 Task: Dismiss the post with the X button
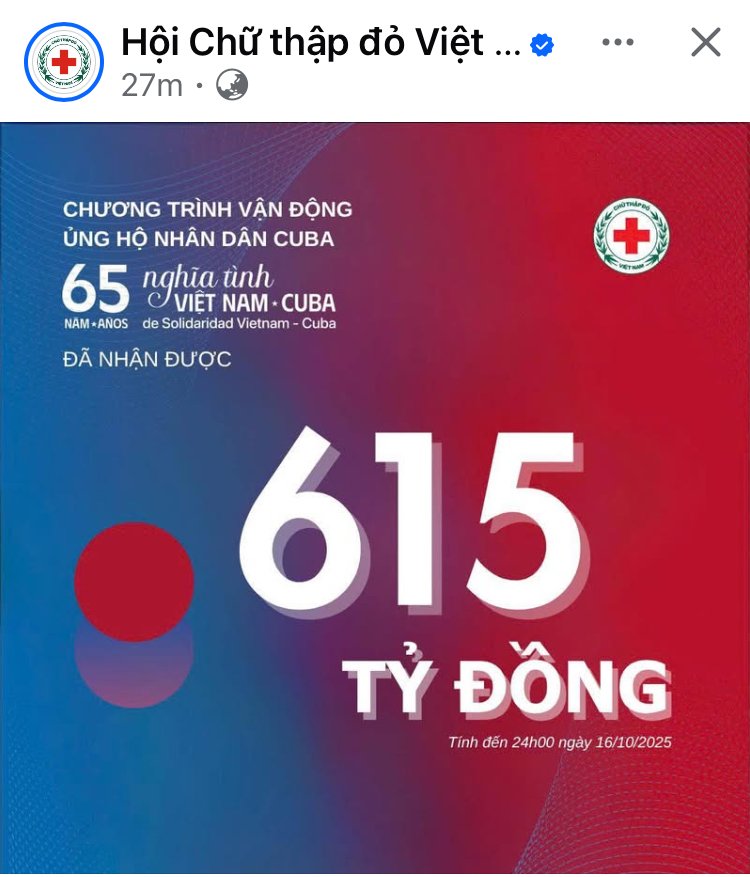point(706,42)
